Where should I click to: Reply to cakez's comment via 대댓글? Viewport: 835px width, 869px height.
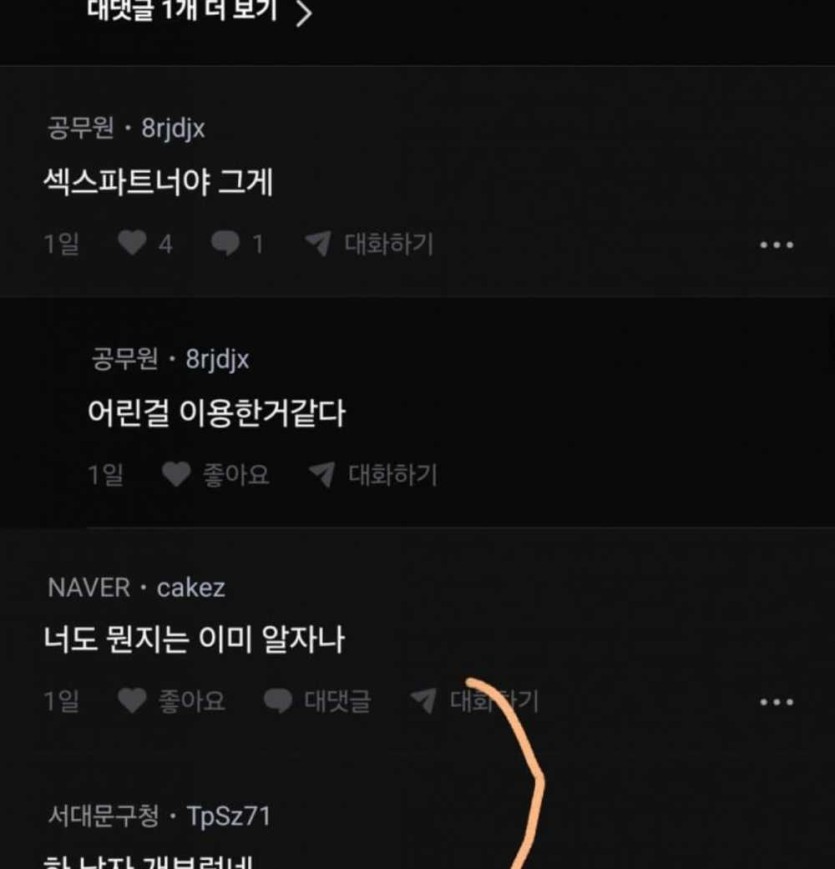pos(317,701)
